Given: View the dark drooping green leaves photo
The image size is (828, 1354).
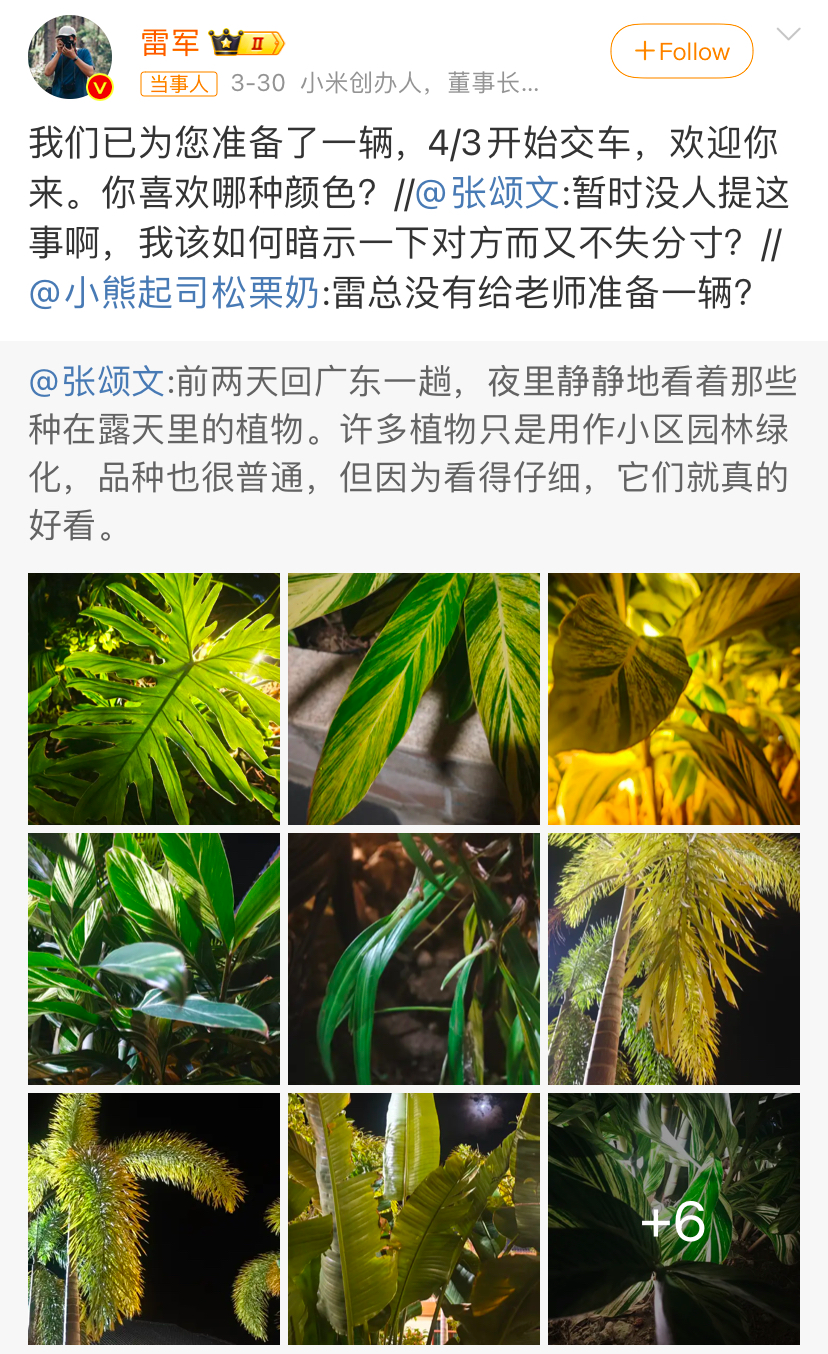Looking at the screenshot, I should [414, 959].
